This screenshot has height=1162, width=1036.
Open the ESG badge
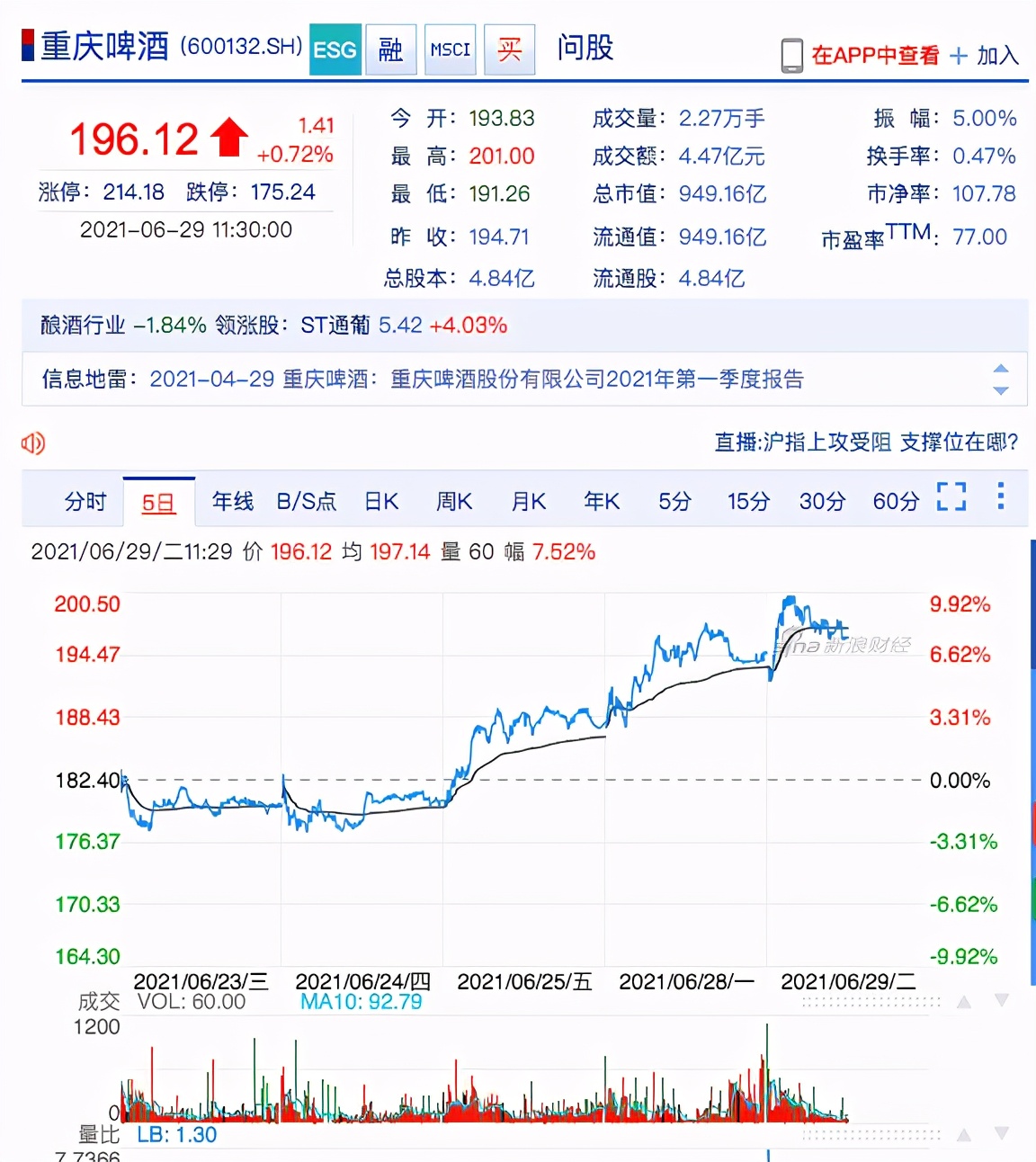335,49
